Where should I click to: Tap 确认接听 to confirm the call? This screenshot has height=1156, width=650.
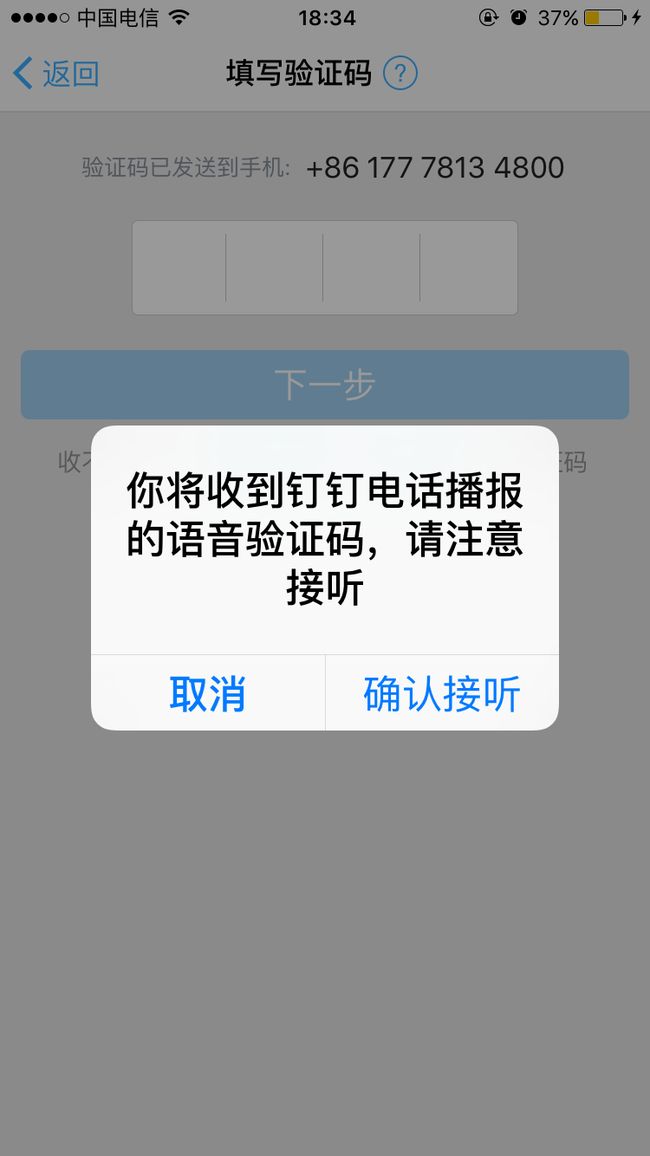click(442, 693)
